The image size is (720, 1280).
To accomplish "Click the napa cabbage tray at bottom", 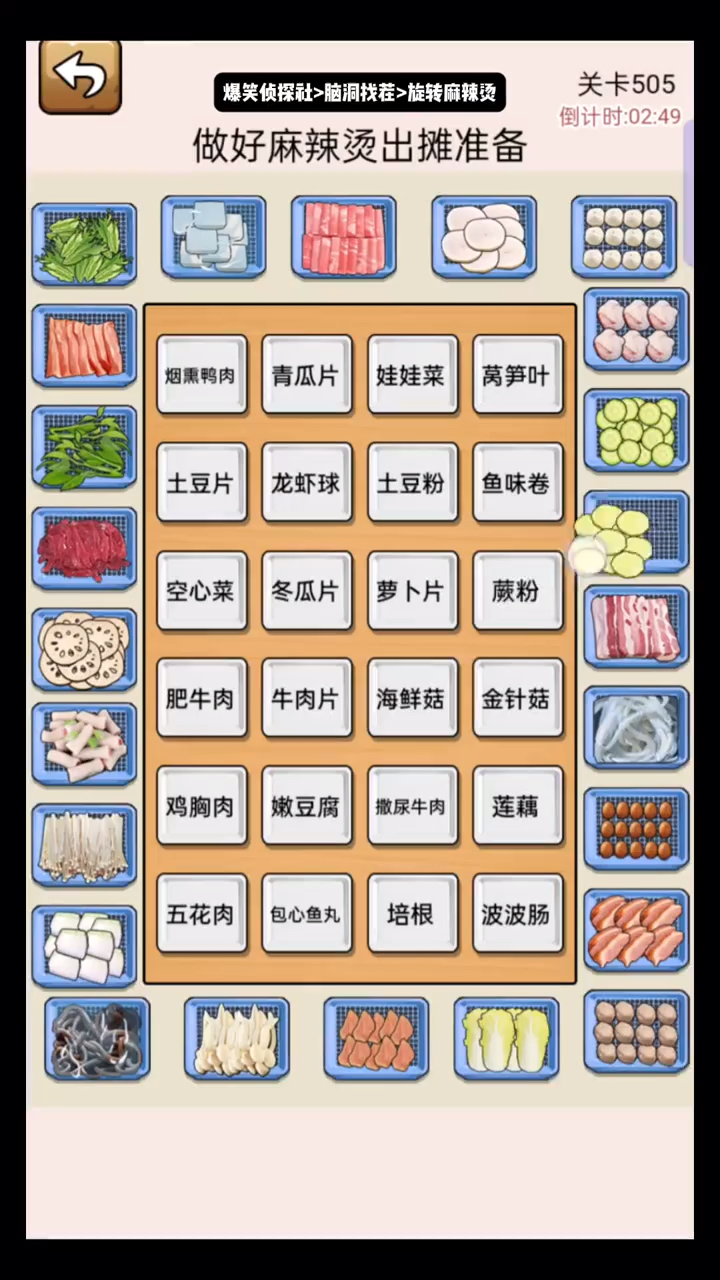I will (x=505, y=1040).
